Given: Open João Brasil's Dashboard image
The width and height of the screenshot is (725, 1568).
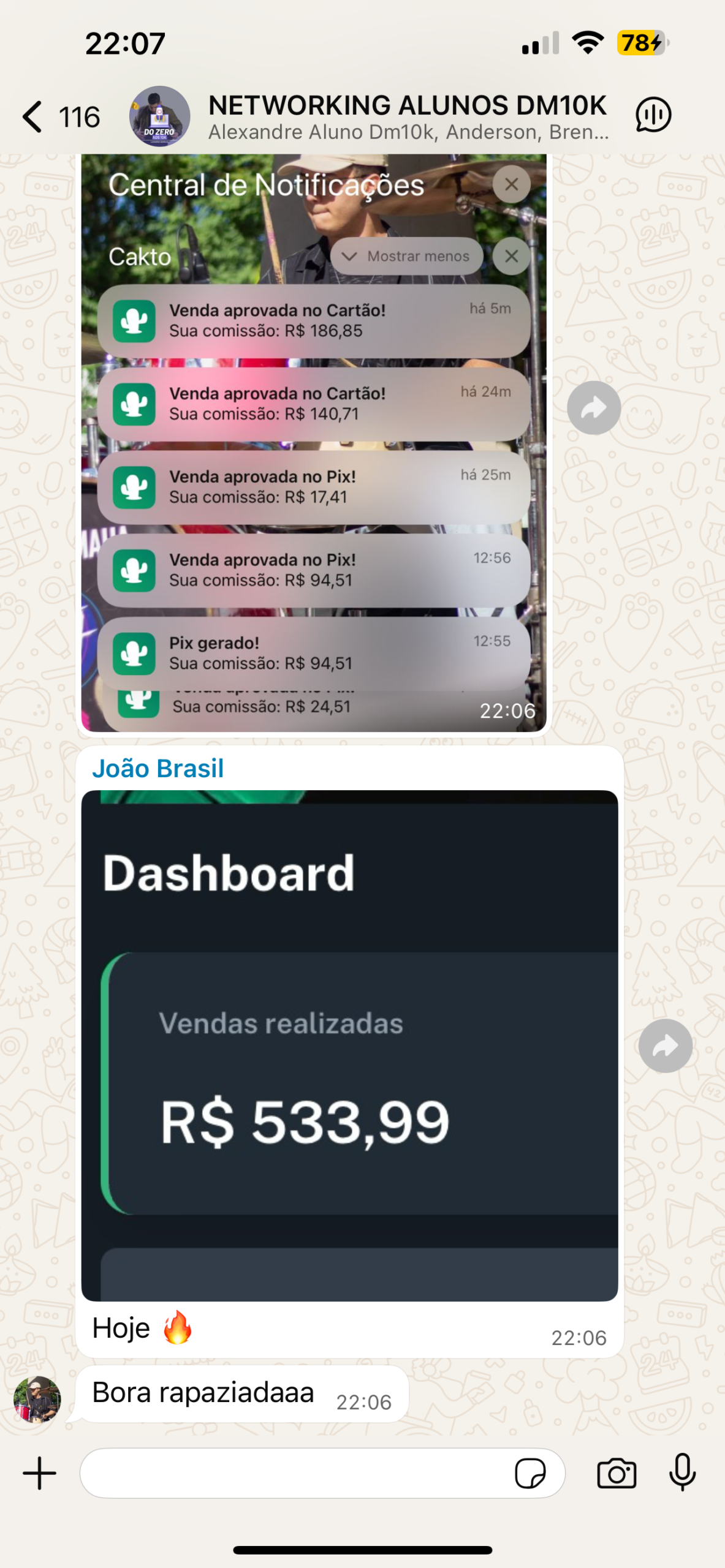Looking at the screenshot, I should click(x=349, y=1041).
